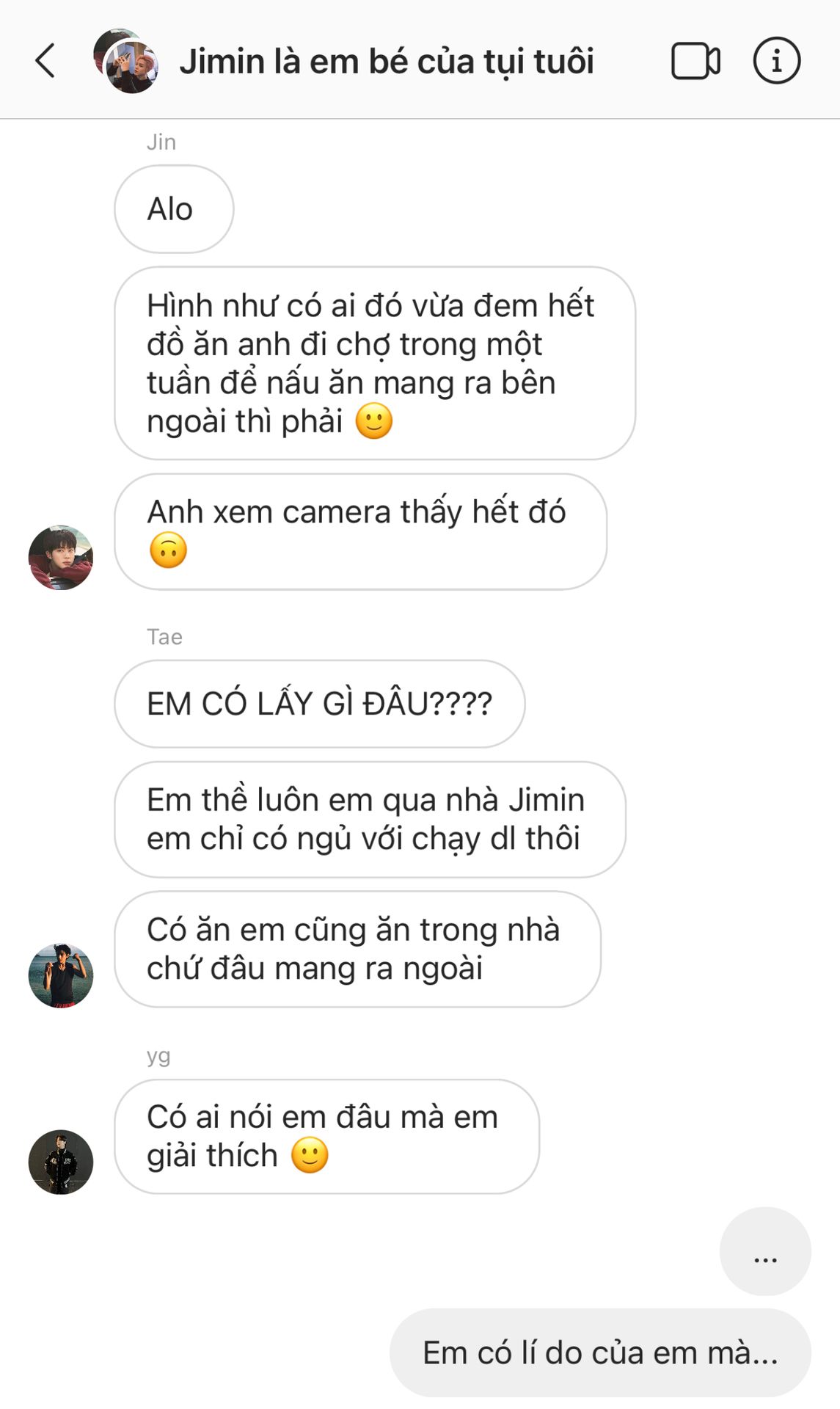Go back to the chat list
Viewport: 840px width, 1409px height.
[45, 60]
